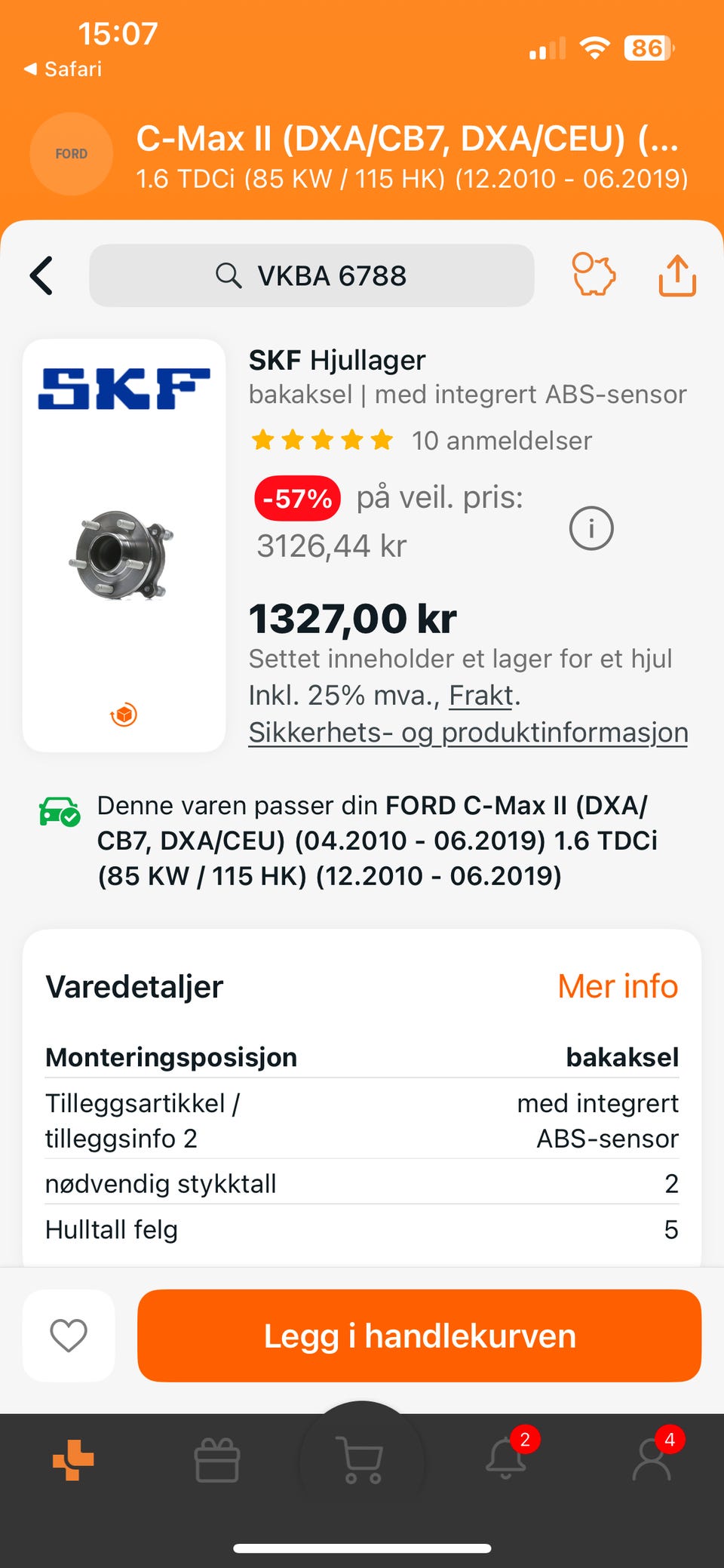Go back with the arrow icon
Screen dimensions: 724x1568
coord(42,275)
